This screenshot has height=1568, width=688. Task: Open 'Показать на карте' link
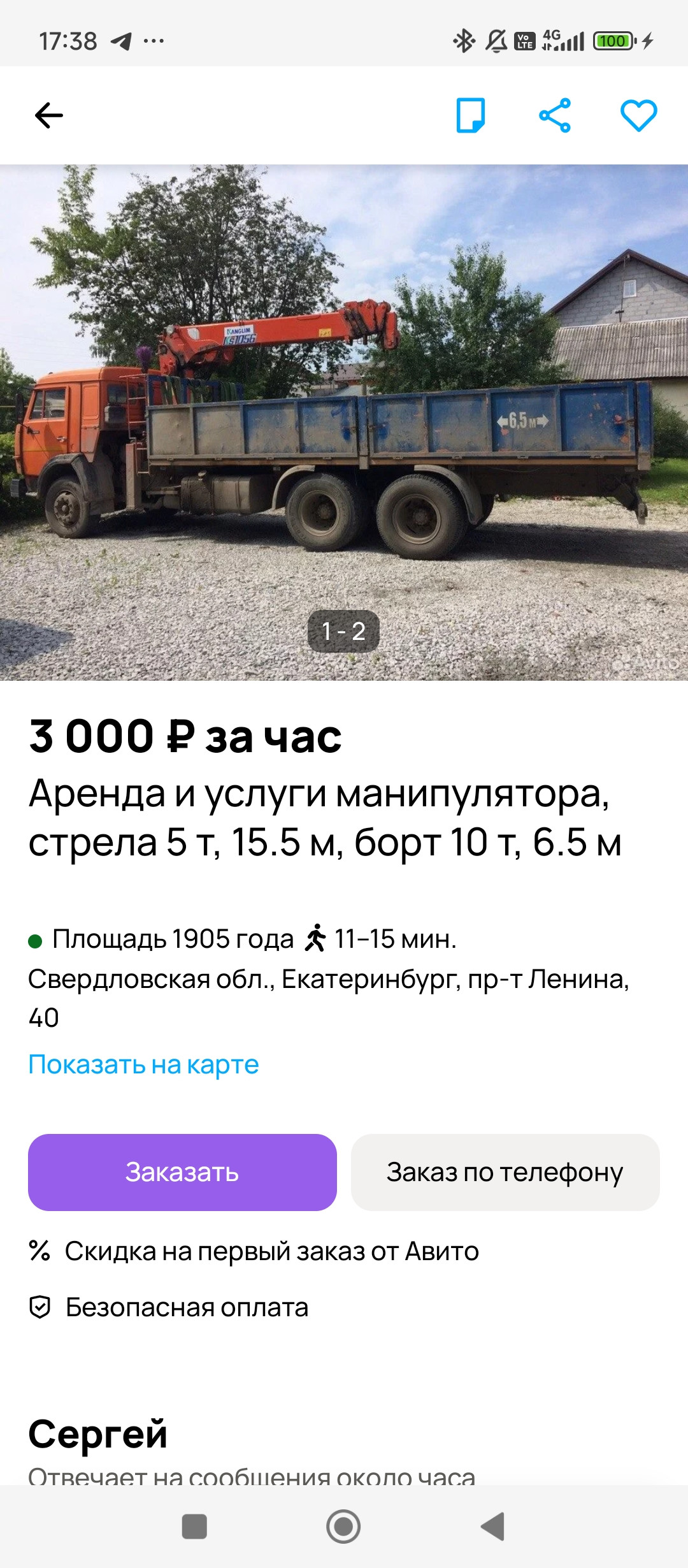[143, 1064]
